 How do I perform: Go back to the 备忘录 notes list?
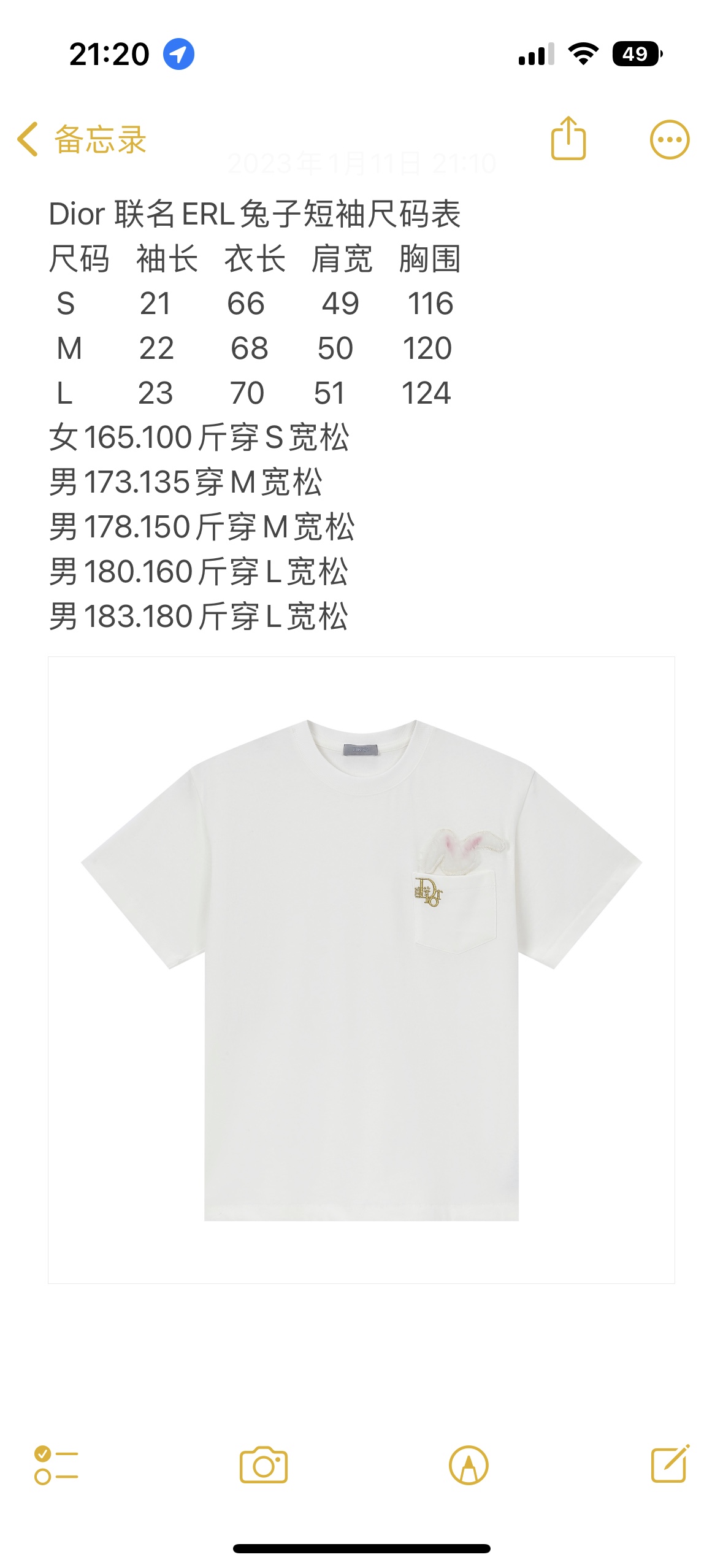coord(82,139)
